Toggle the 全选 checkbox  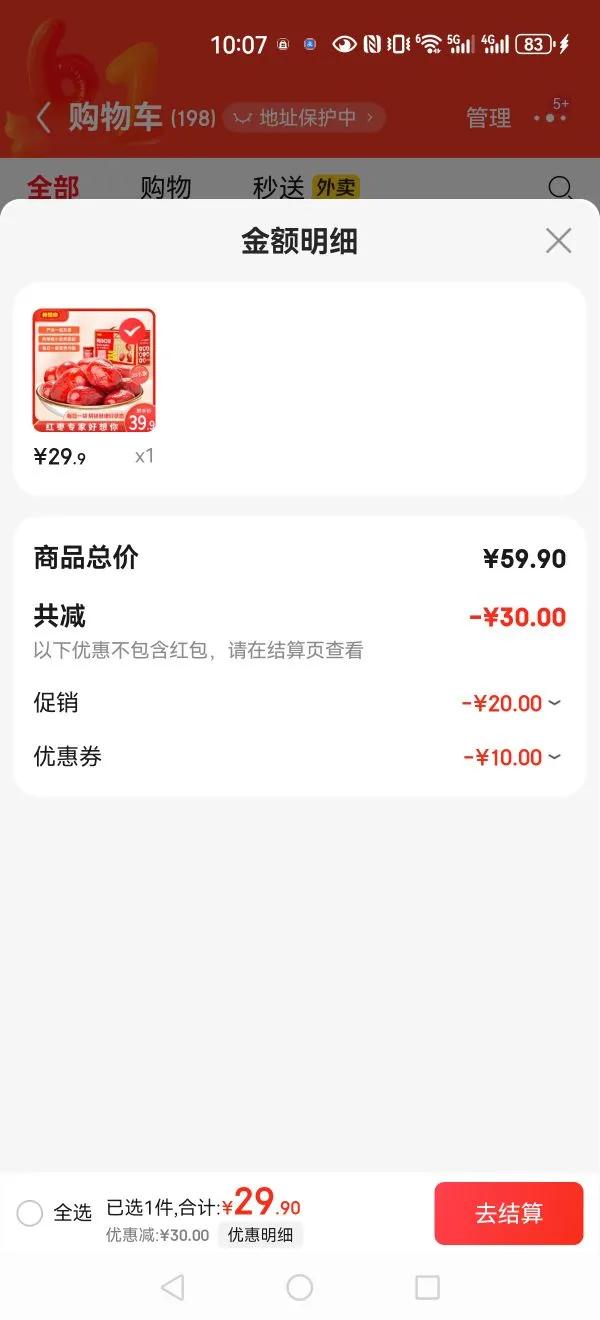coord(30,1213)
